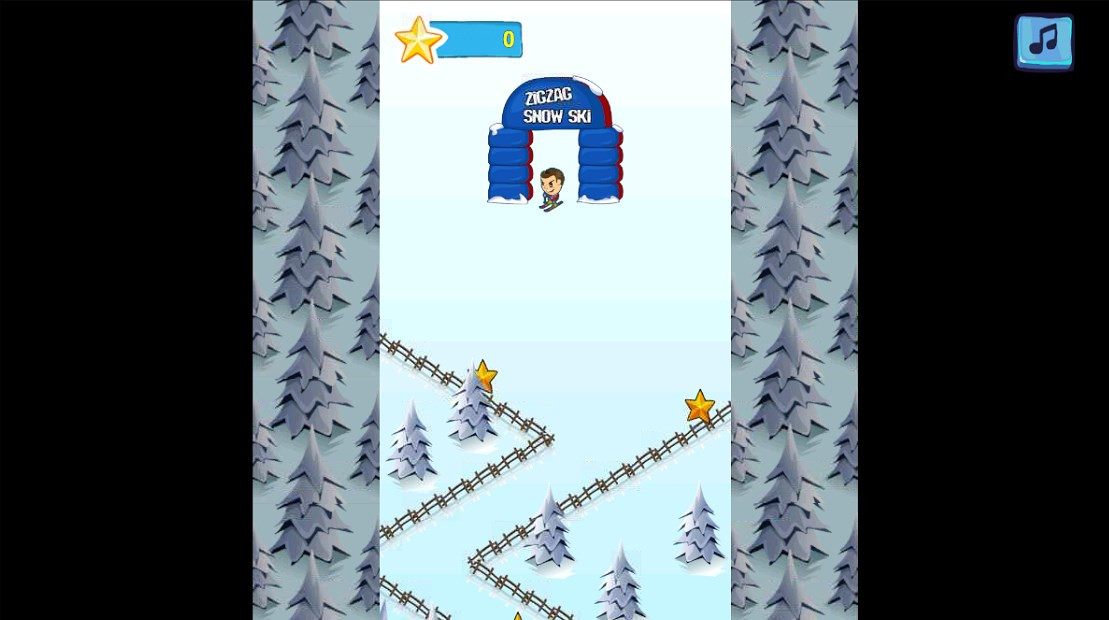Toggle the music sound button

(1044, 41)
